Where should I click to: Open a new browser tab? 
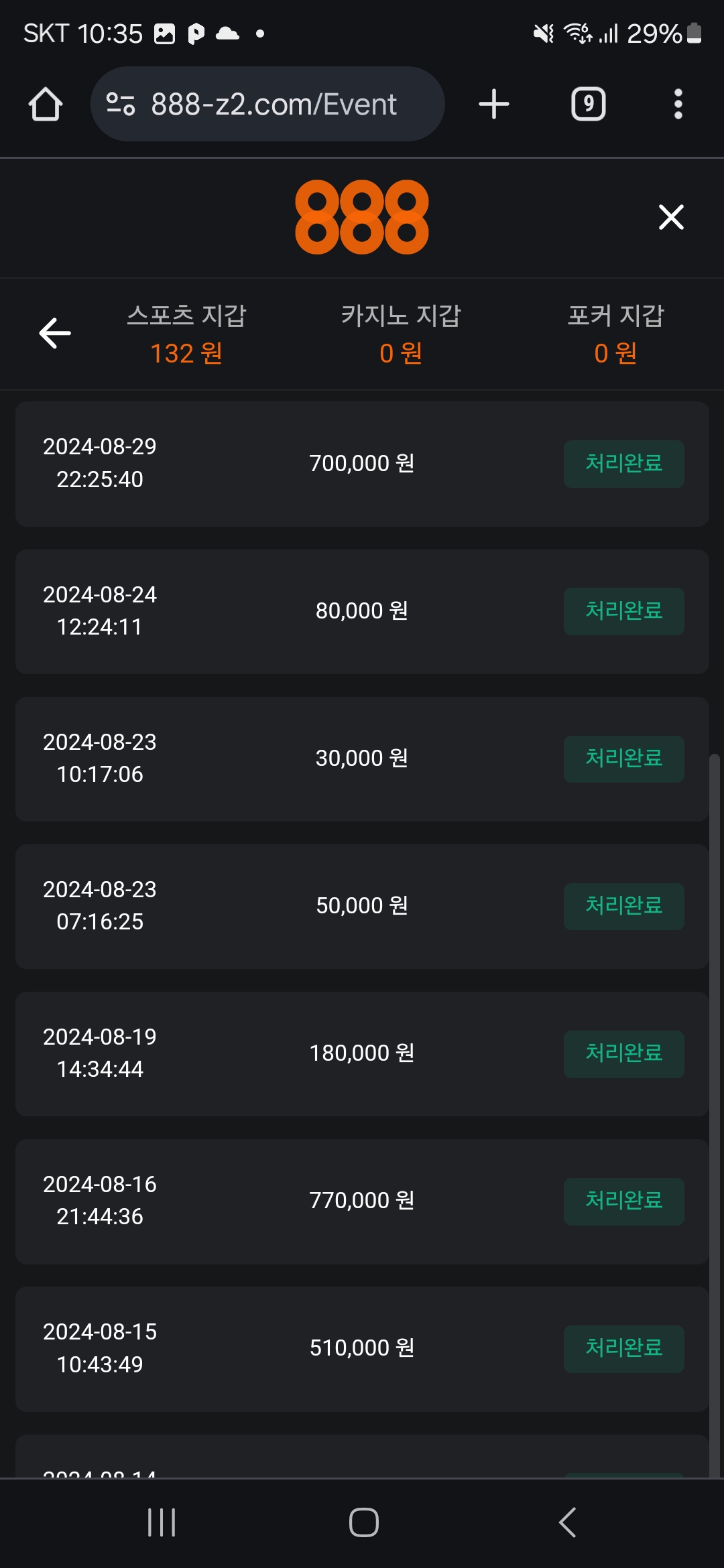point(494,105)
